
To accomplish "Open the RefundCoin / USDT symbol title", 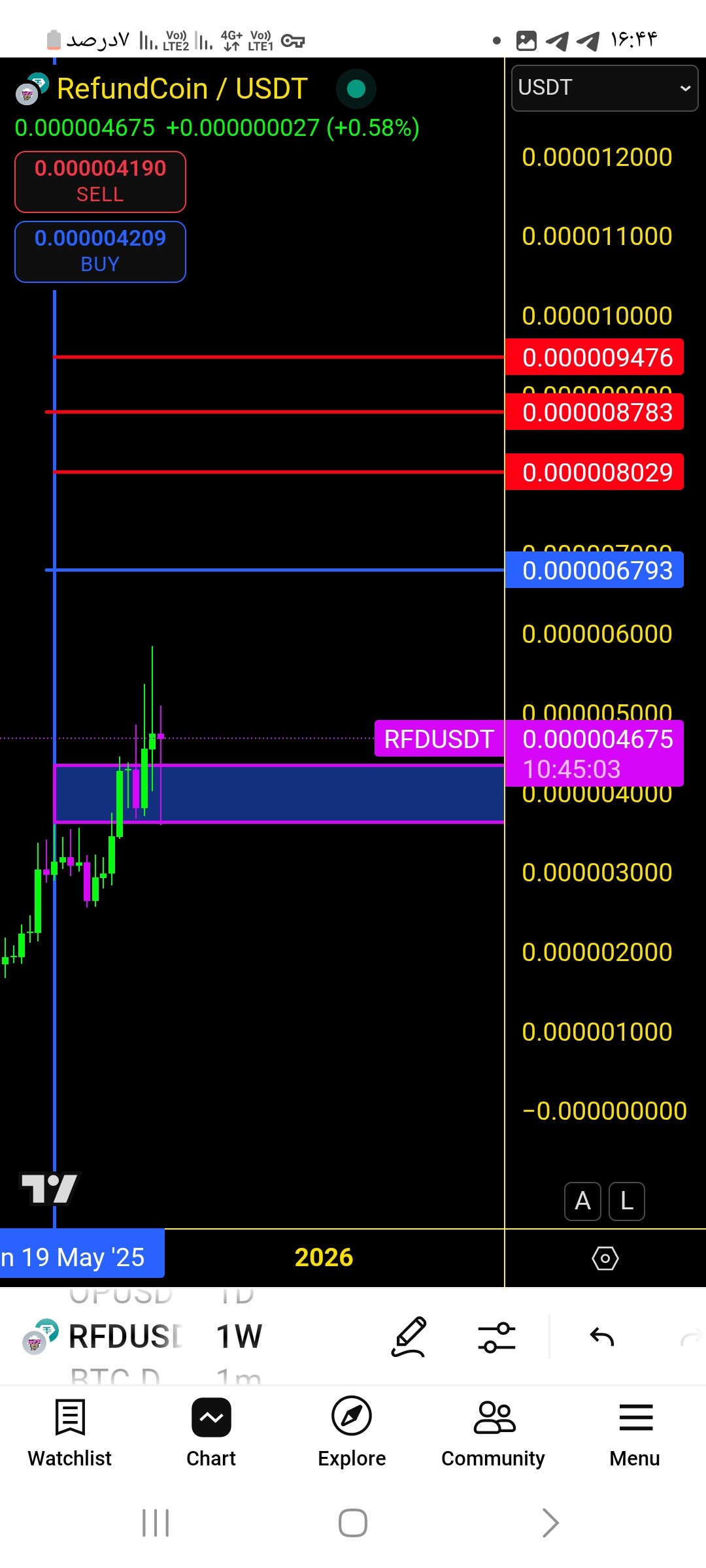I will (182, 89).
